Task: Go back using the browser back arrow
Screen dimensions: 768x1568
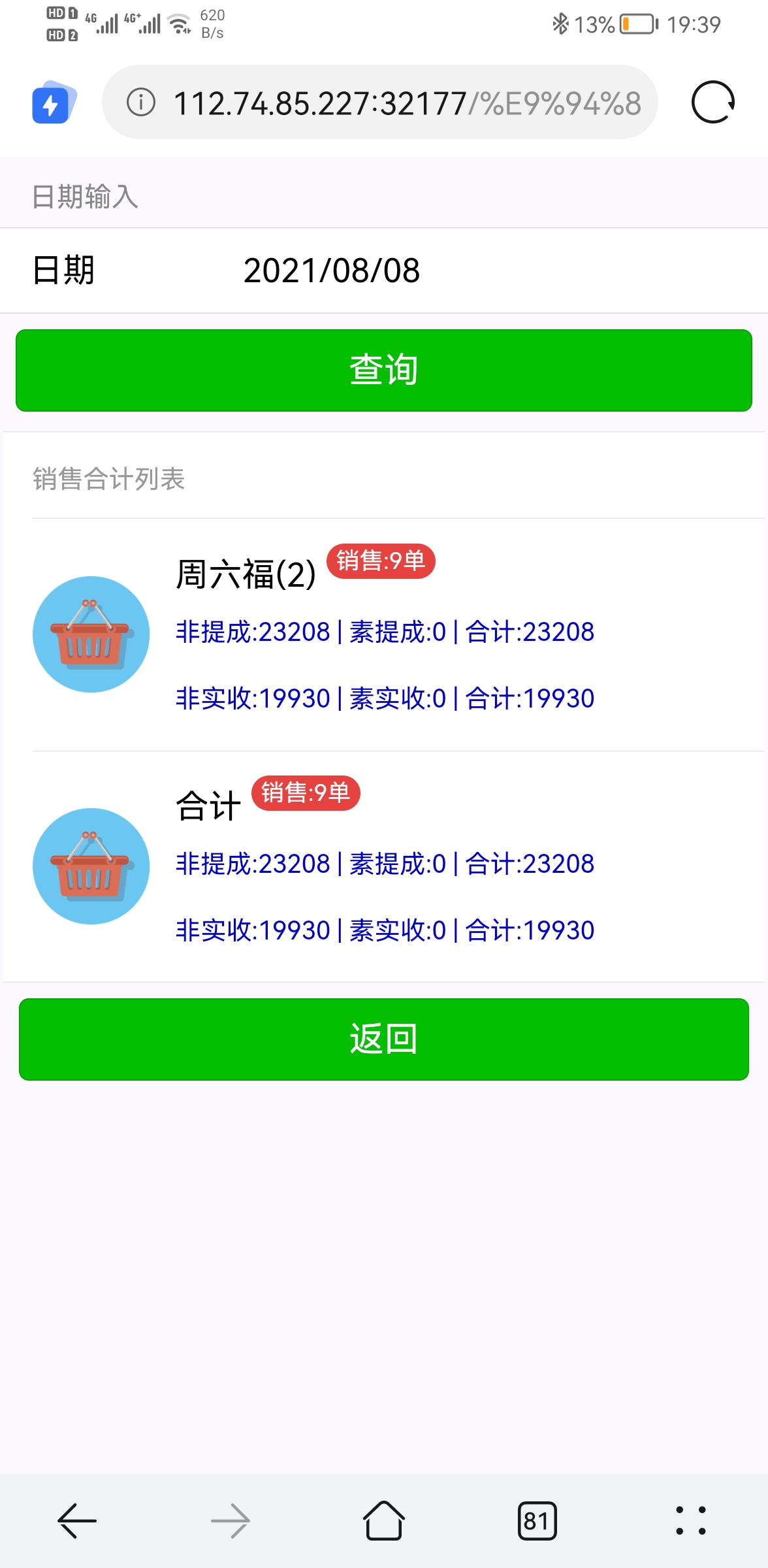Action: point(77,1521)
